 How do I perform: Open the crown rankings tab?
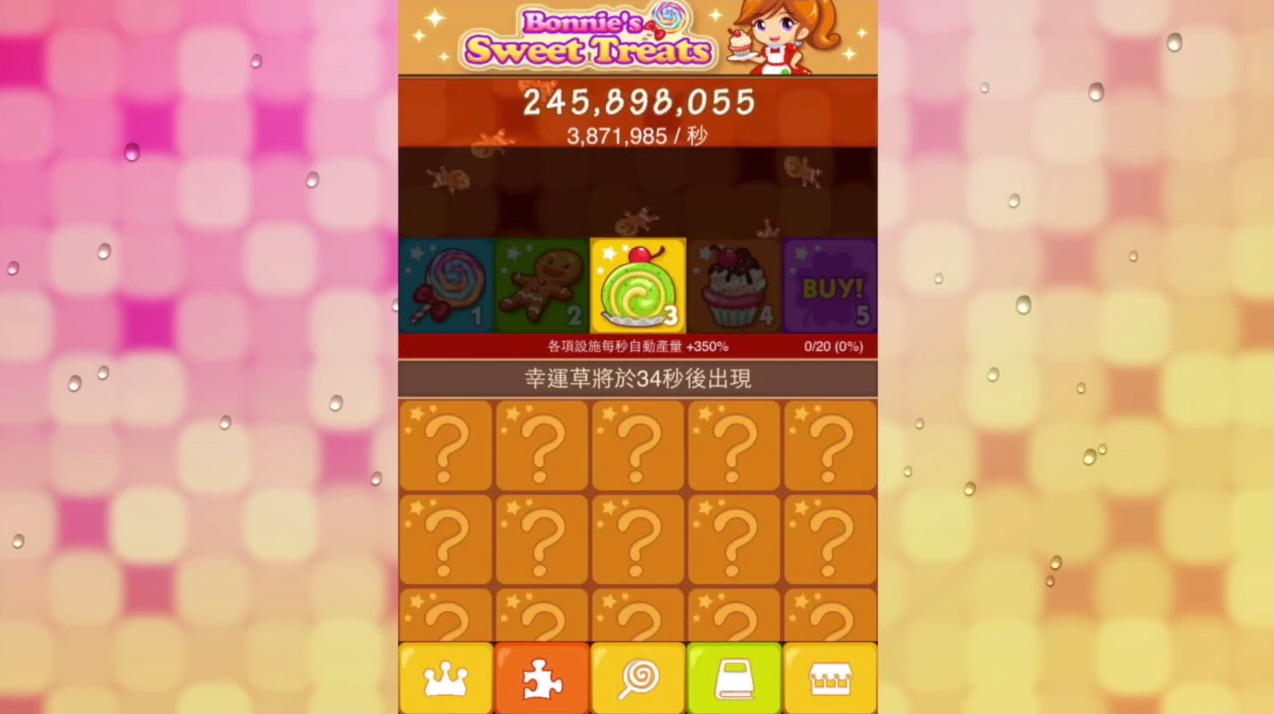(446, 679)
